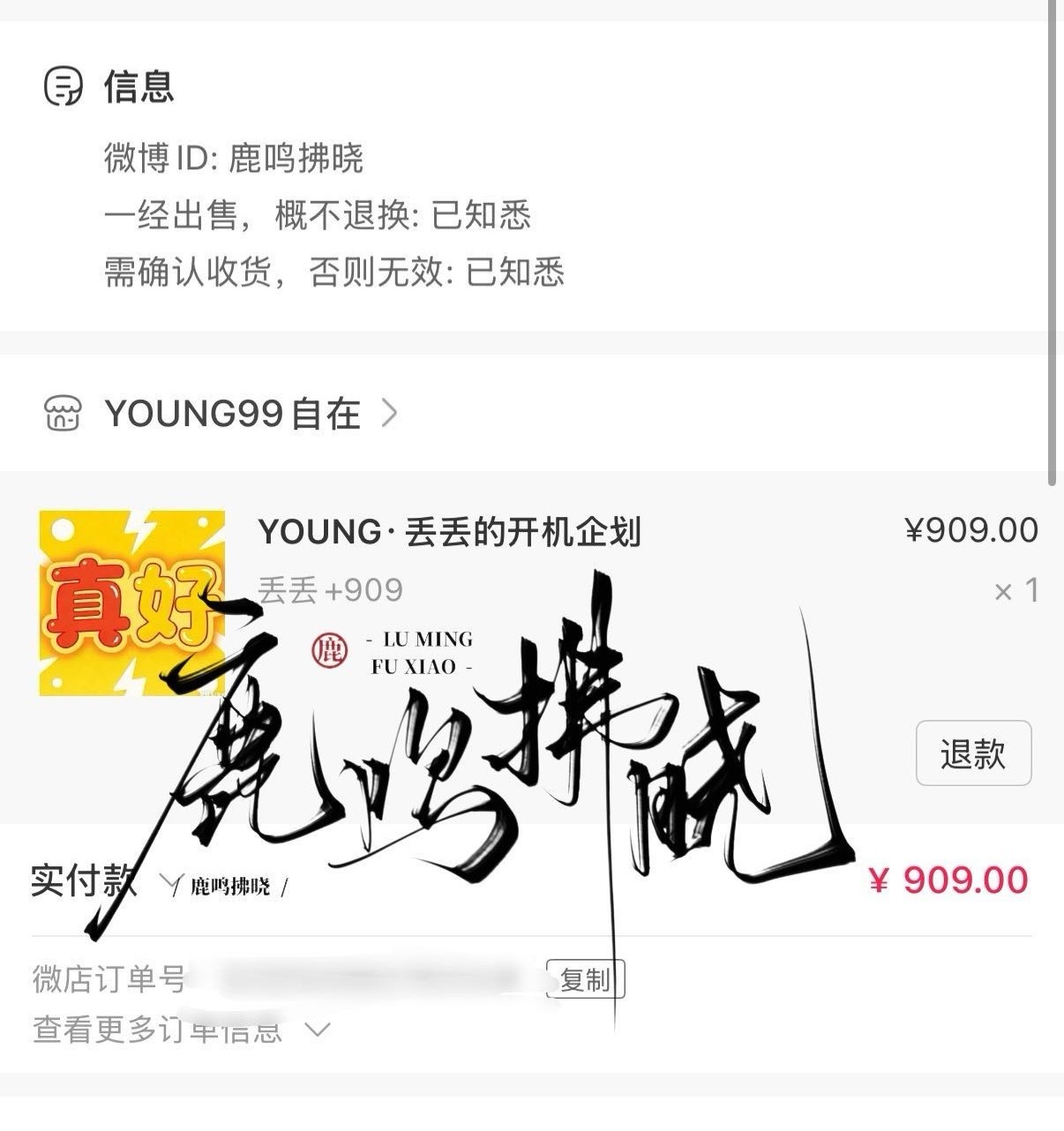
Task: Tap 复制 to copy the order number
Action: 586,977
